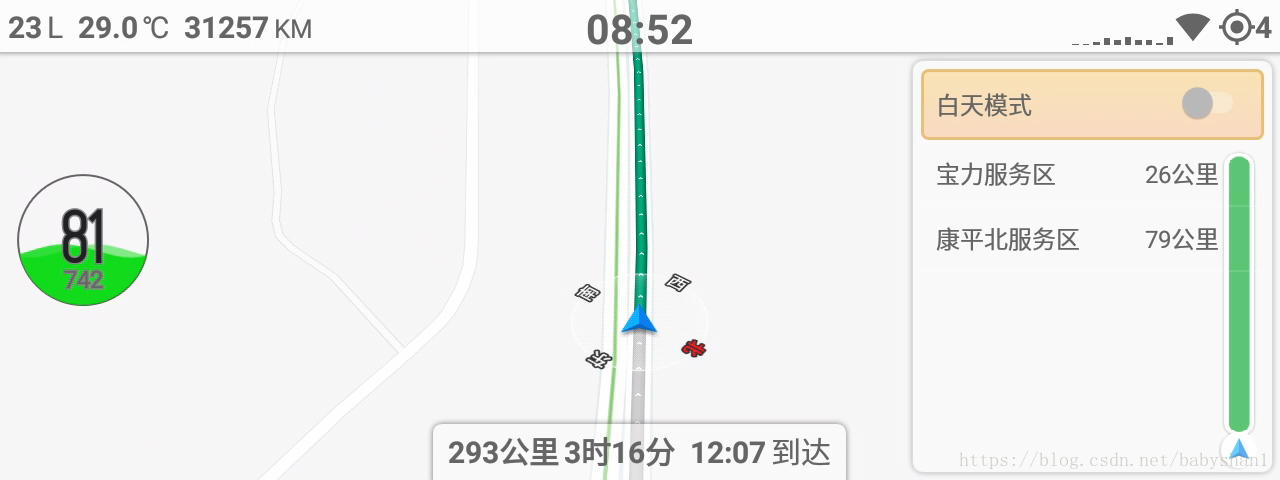
Task: Select 康平北服务区 service area row
Action: click(1076, 240)
